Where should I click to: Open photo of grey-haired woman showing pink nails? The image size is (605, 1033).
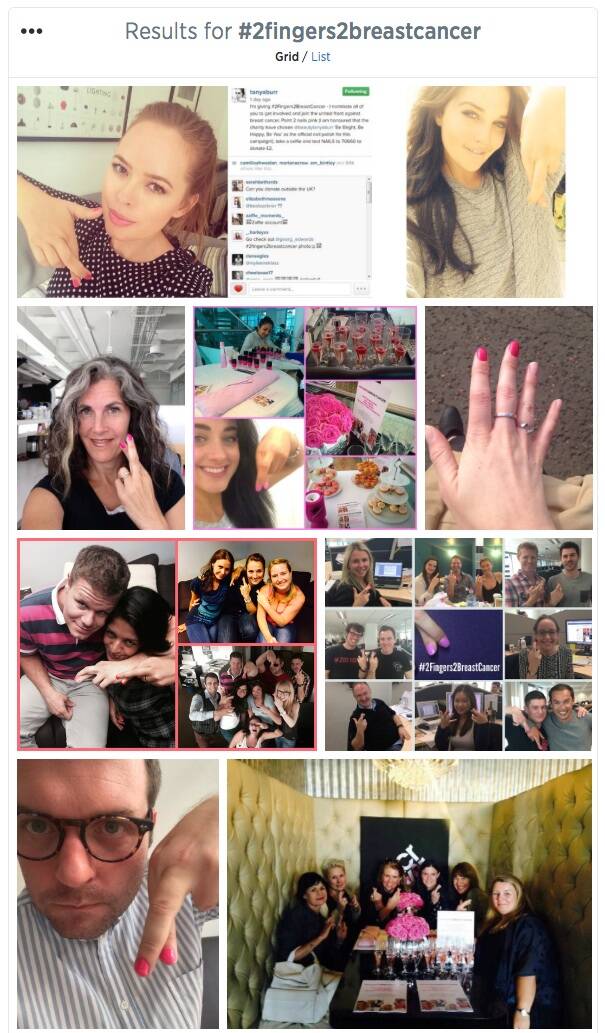point(101,418)
